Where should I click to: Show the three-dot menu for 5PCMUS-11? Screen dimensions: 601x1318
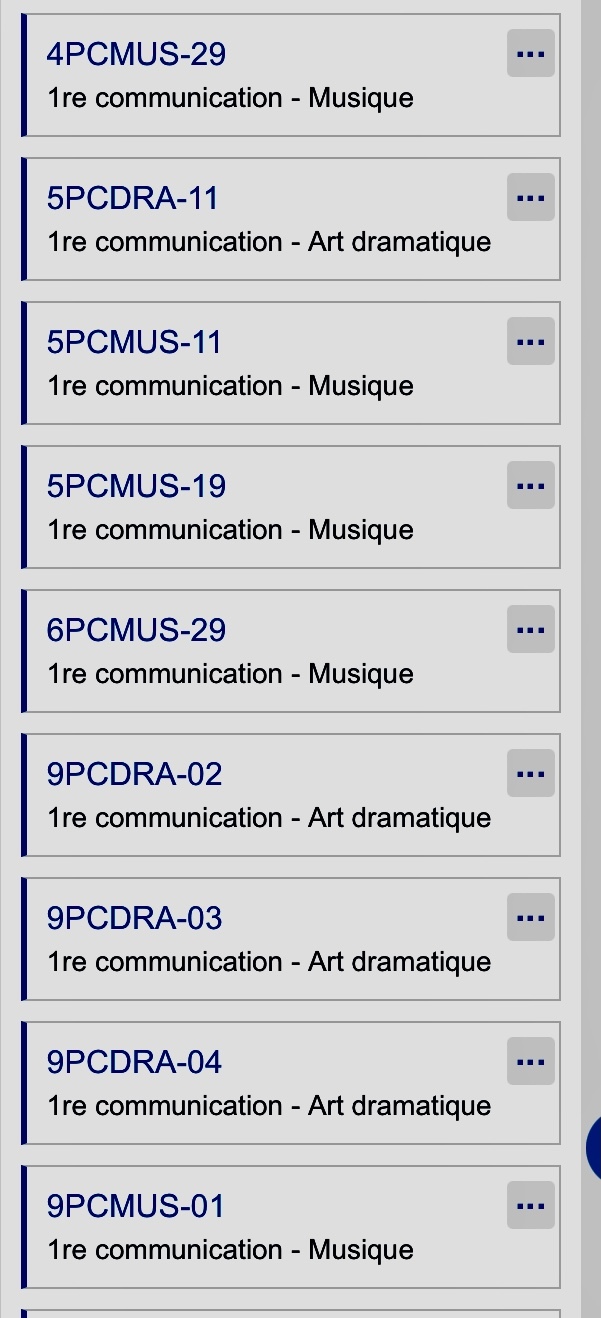click(530, 342)
